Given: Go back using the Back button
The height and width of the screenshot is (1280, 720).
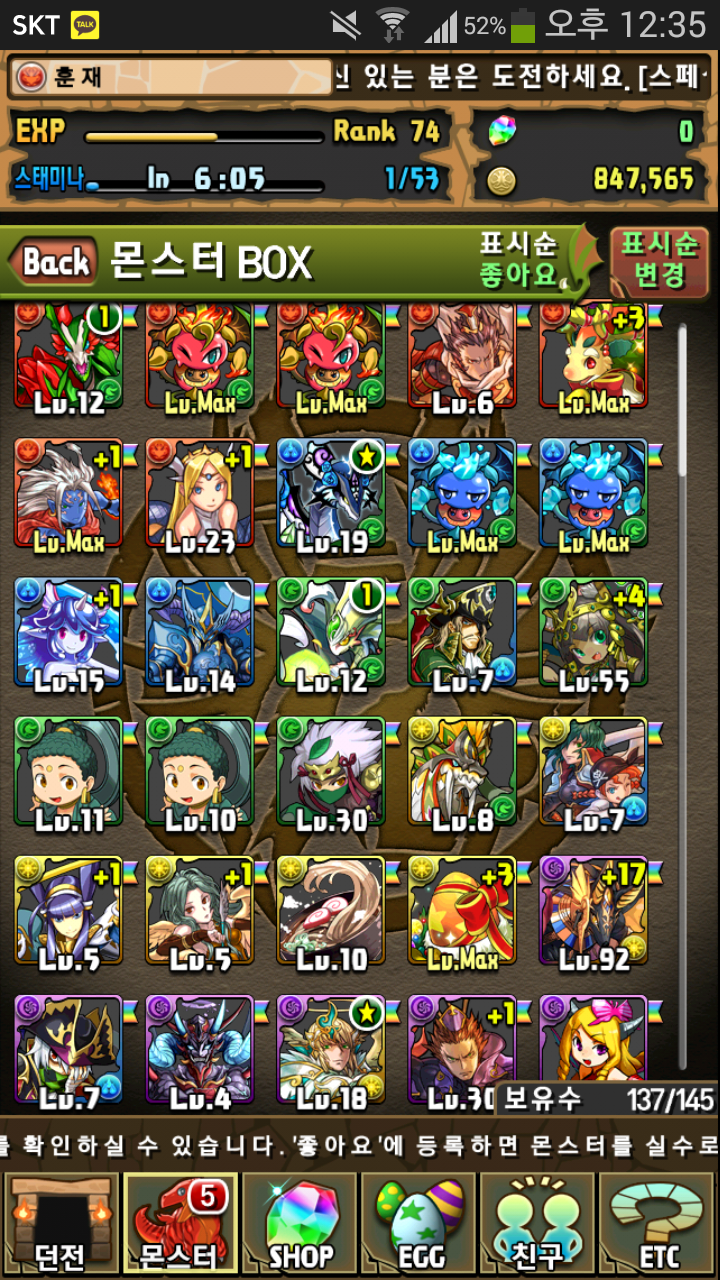Looking at the screenshot, I should tap(54, 263).
